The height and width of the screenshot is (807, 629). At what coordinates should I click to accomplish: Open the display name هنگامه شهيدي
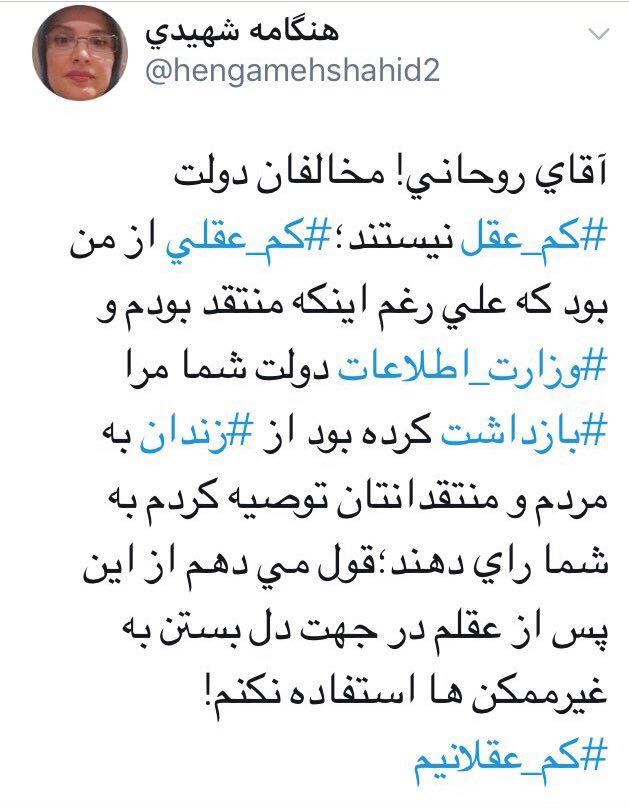(243, 31)
